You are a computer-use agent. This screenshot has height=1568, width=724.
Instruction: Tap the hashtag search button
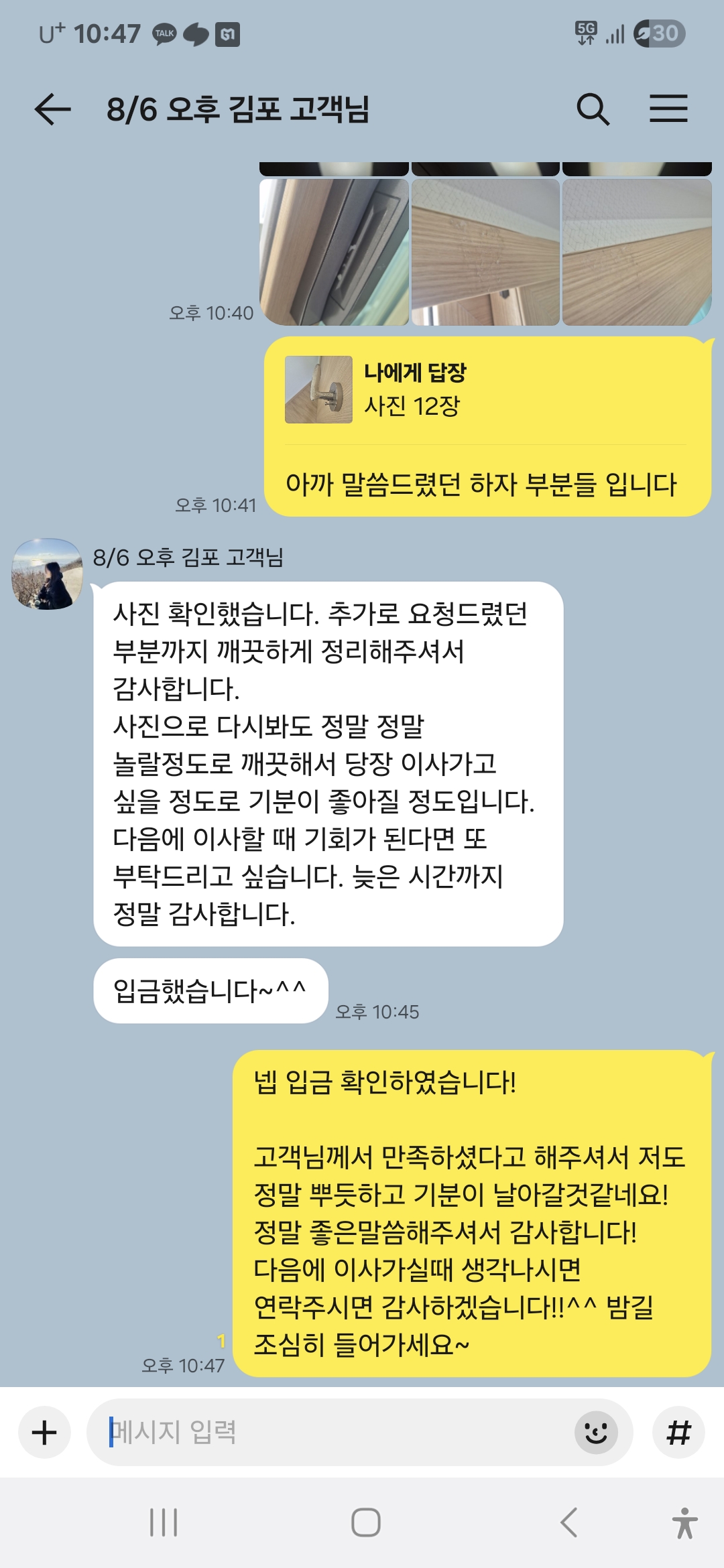(678, 1433)
